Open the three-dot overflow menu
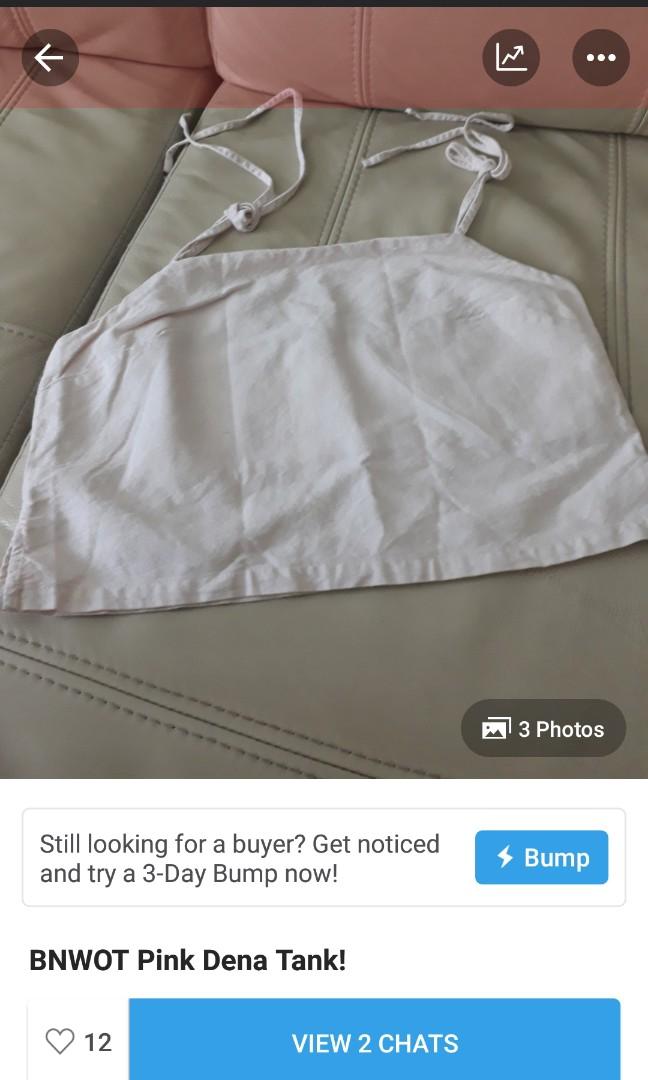Image resolution: width=648 pixels, height=1080 pixels. click(600, 58)
